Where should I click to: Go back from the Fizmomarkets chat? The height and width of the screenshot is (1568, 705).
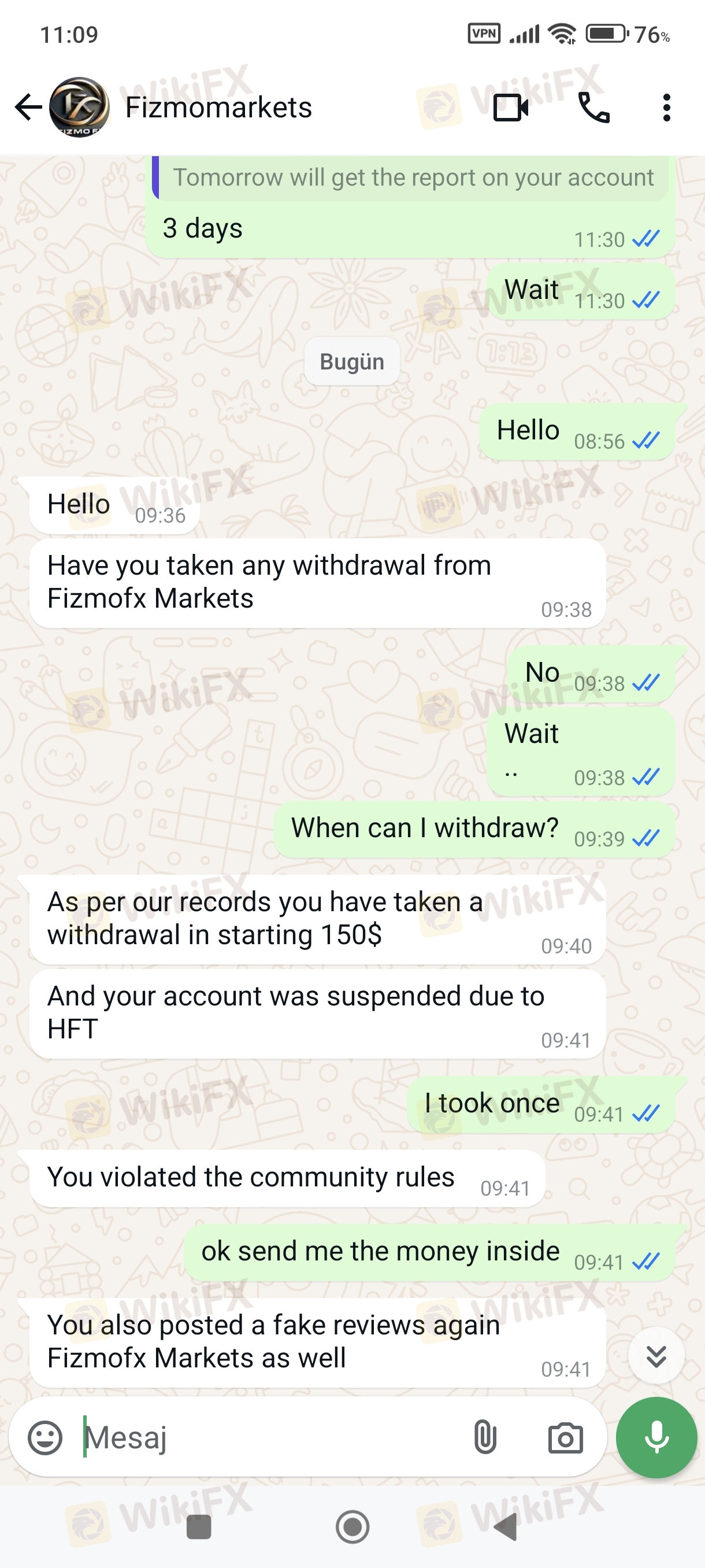(28, 108)
